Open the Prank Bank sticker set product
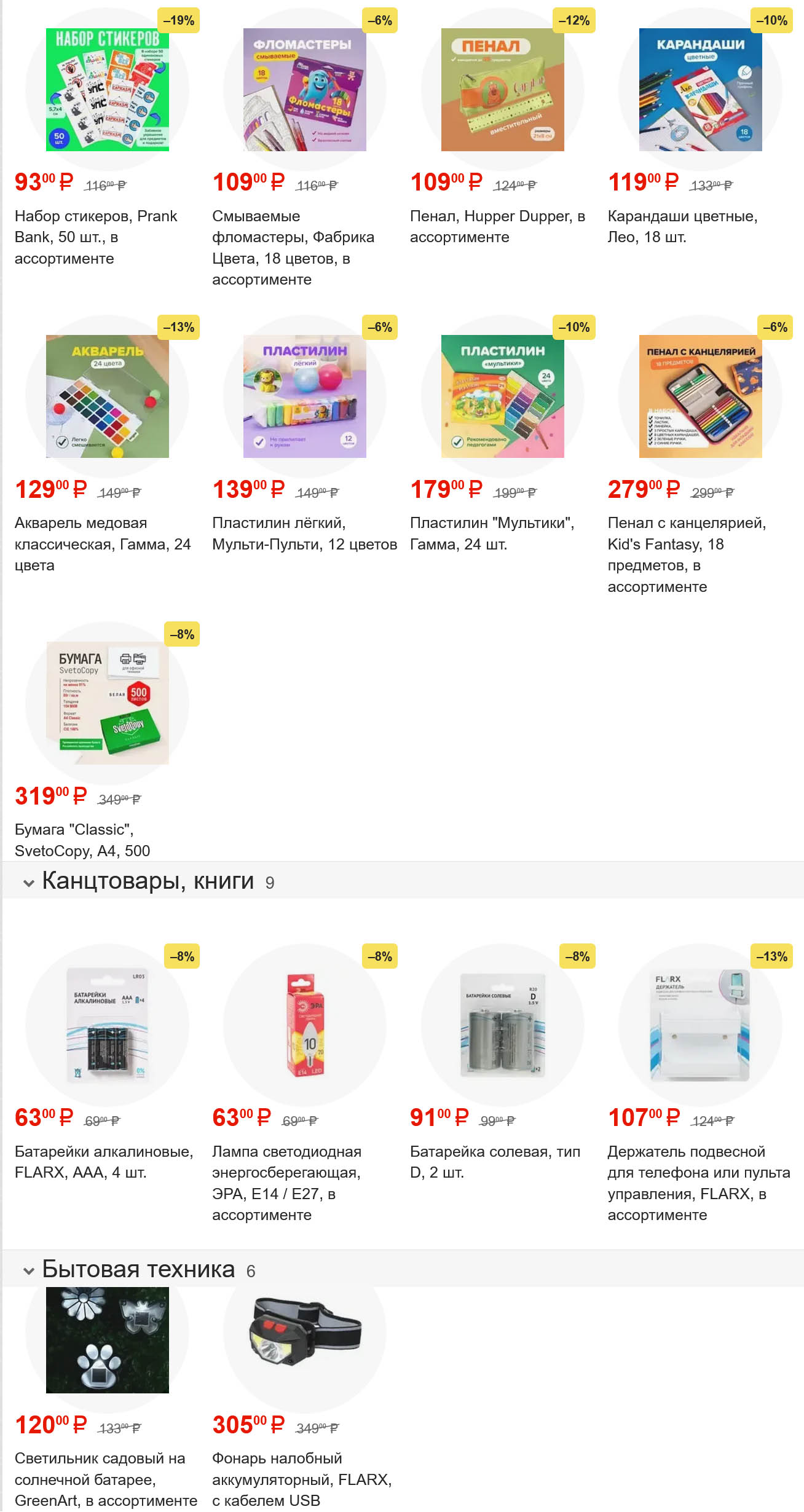 click(107, 90)
